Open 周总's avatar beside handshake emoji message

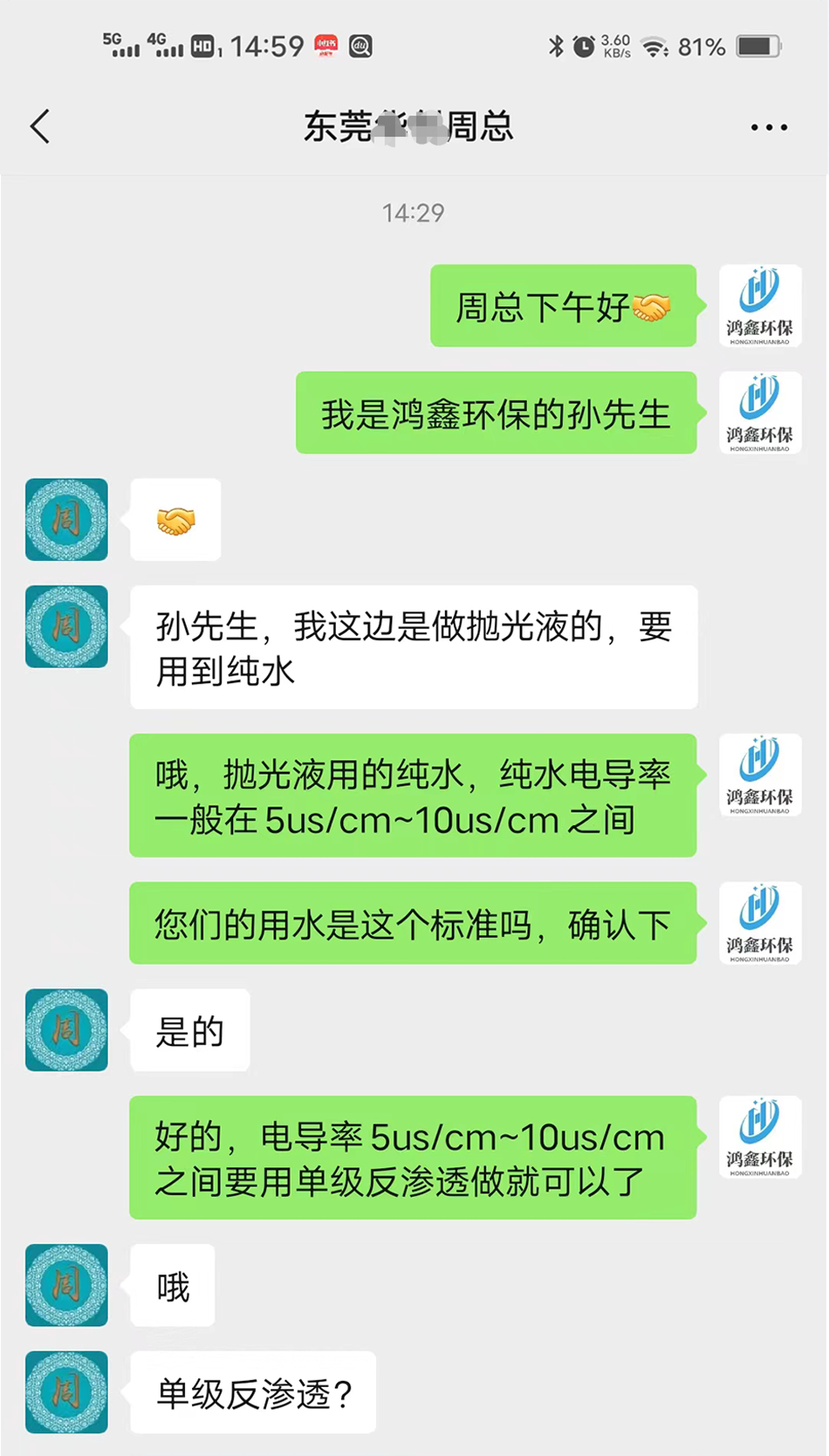click(x=66, y=519)
